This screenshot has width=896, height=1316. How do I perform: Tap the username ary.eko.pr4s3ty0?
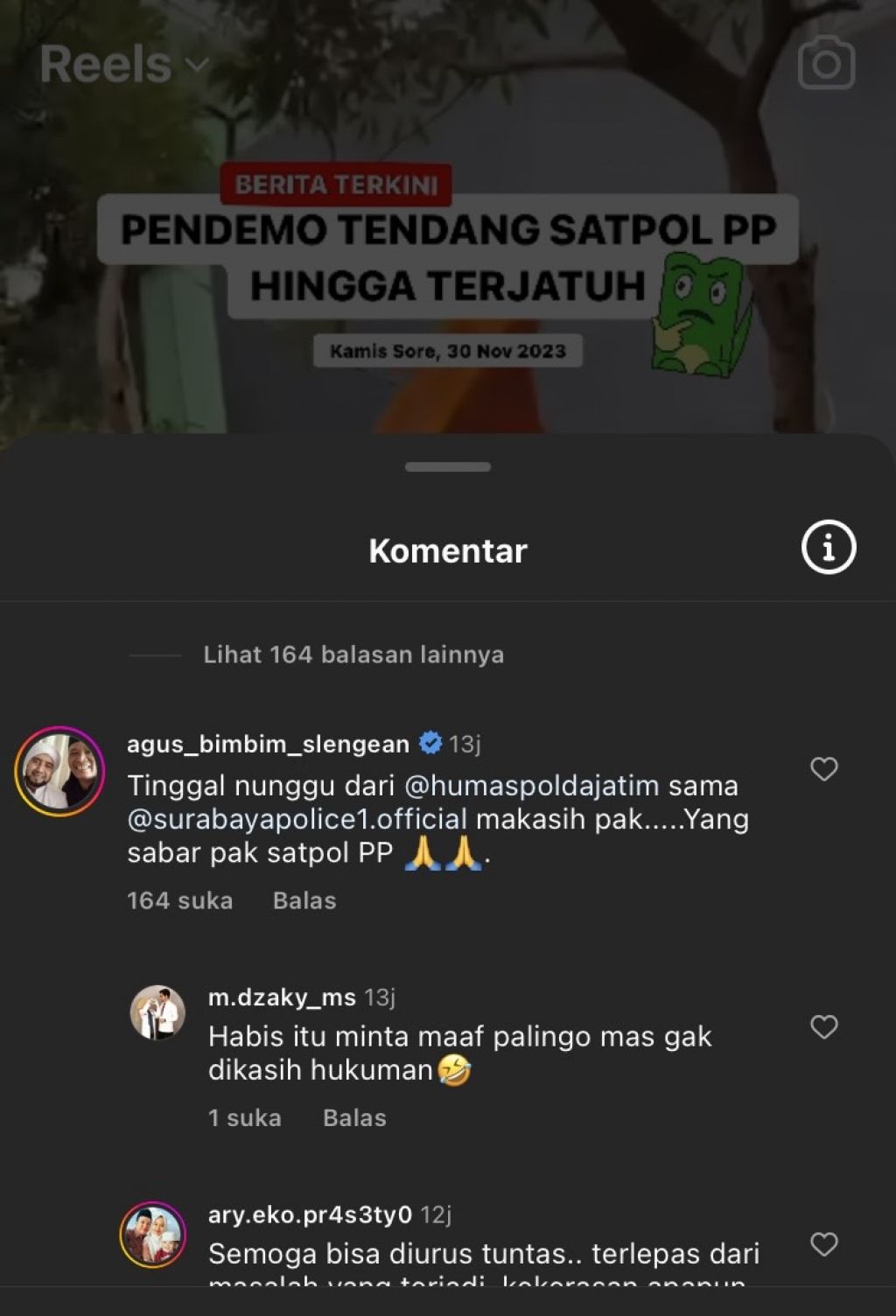pos(310,1214)
